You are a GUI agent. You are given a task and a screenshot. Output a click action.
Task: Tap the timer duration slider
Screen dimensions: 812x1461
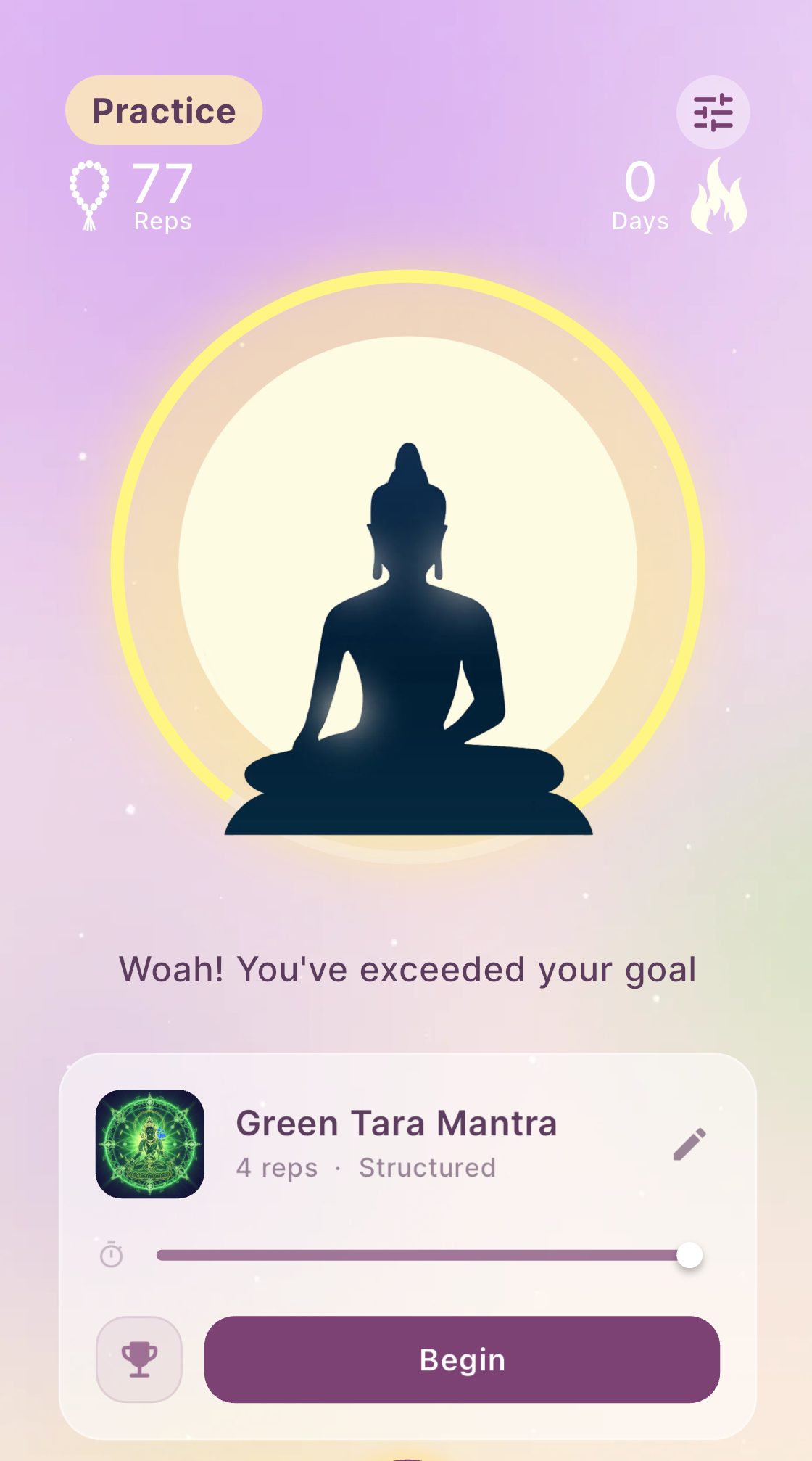tap(428, 1255)
